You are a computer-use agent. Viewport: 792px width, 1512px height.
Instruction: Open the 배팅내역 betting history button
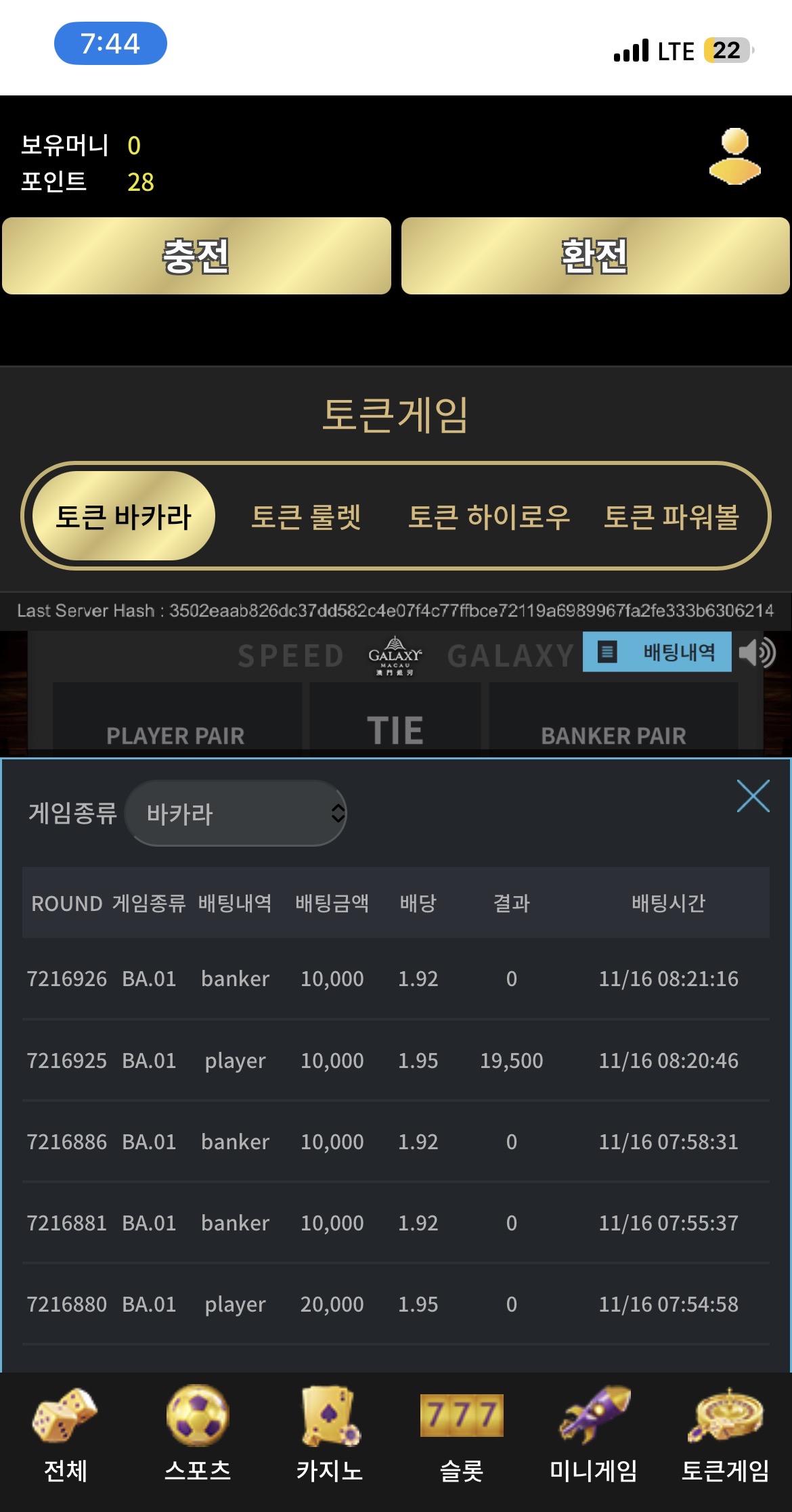point(657,652)
